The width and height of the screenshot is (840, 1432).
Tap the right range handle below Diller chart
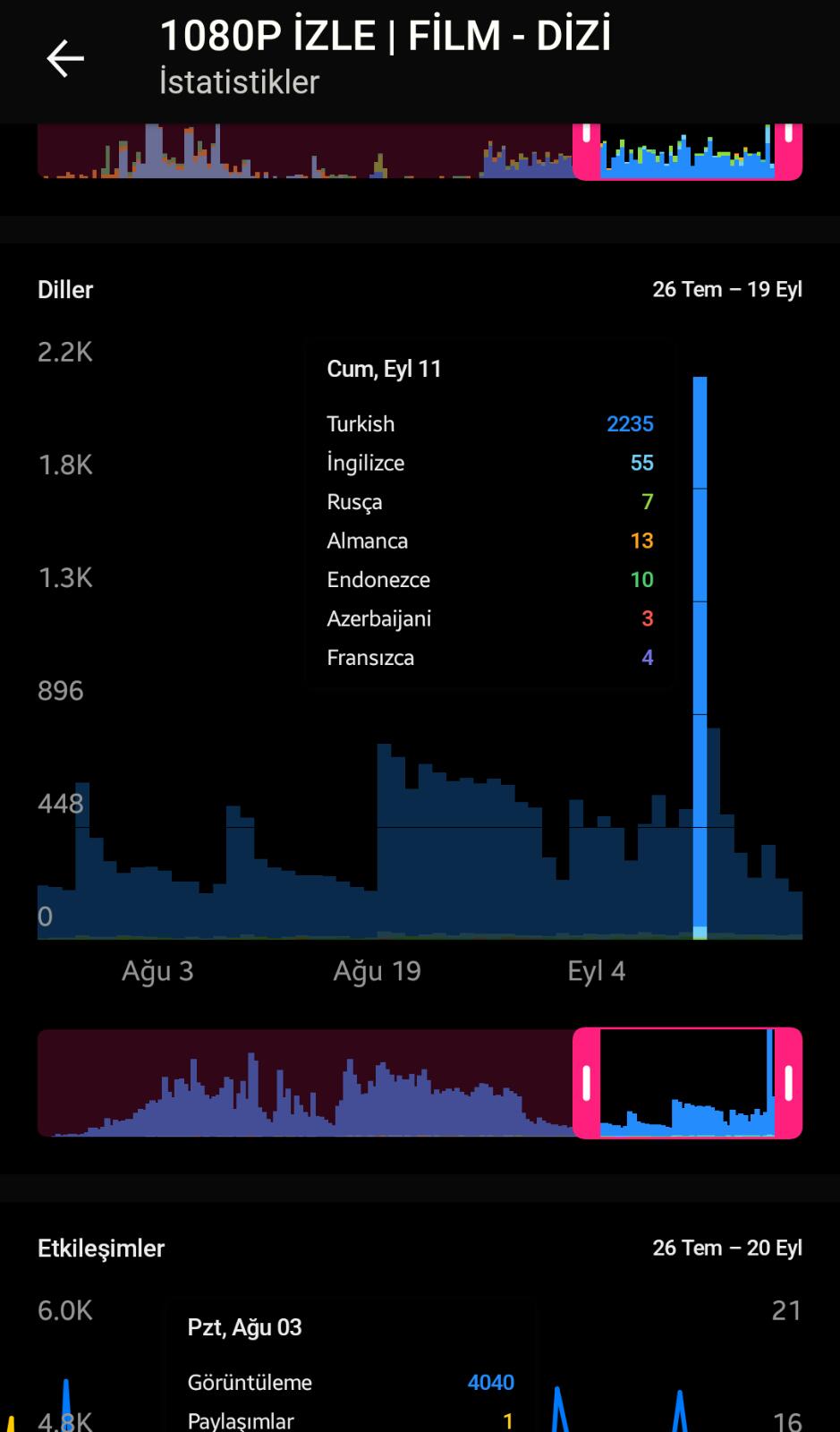pyautogui.click(x=788, y=1083)
